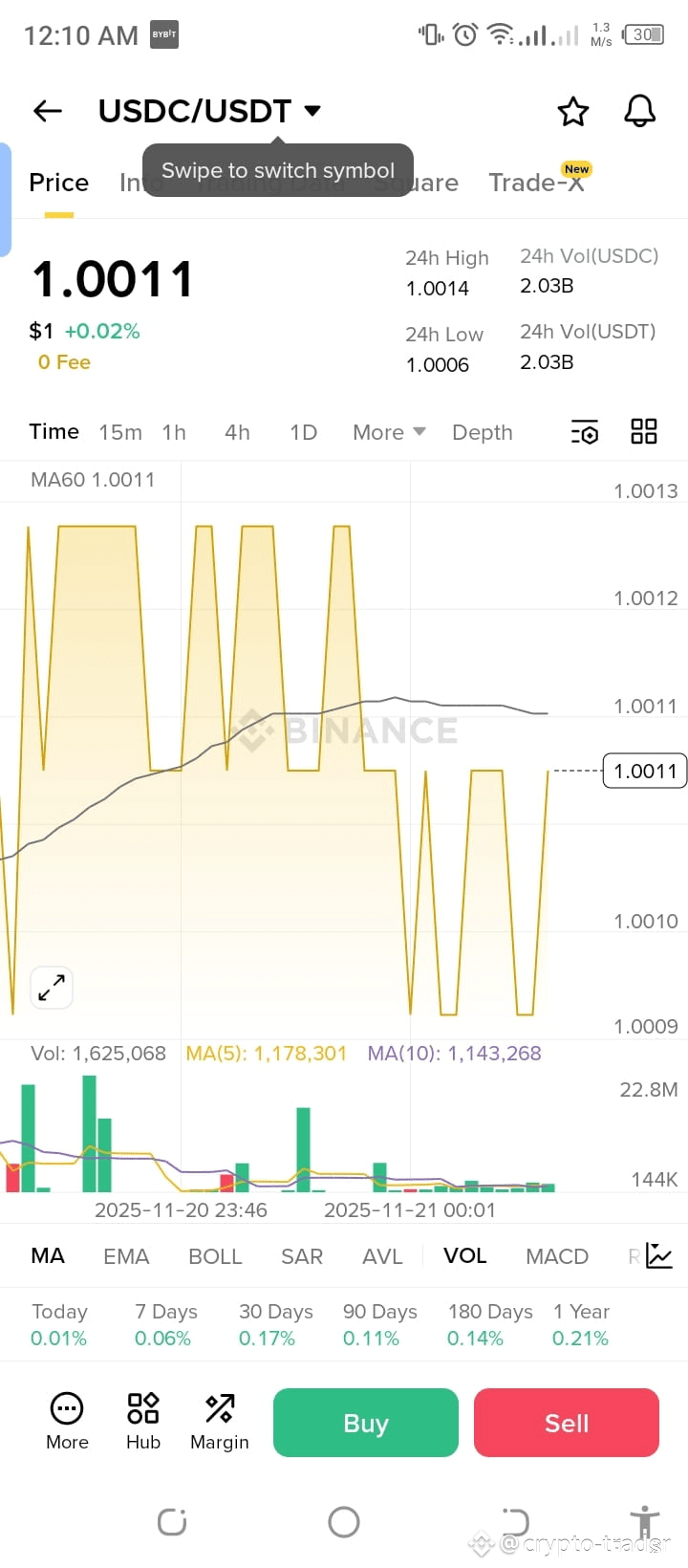
Task: Select the 1h chart interval
Action: pos(174,432)
